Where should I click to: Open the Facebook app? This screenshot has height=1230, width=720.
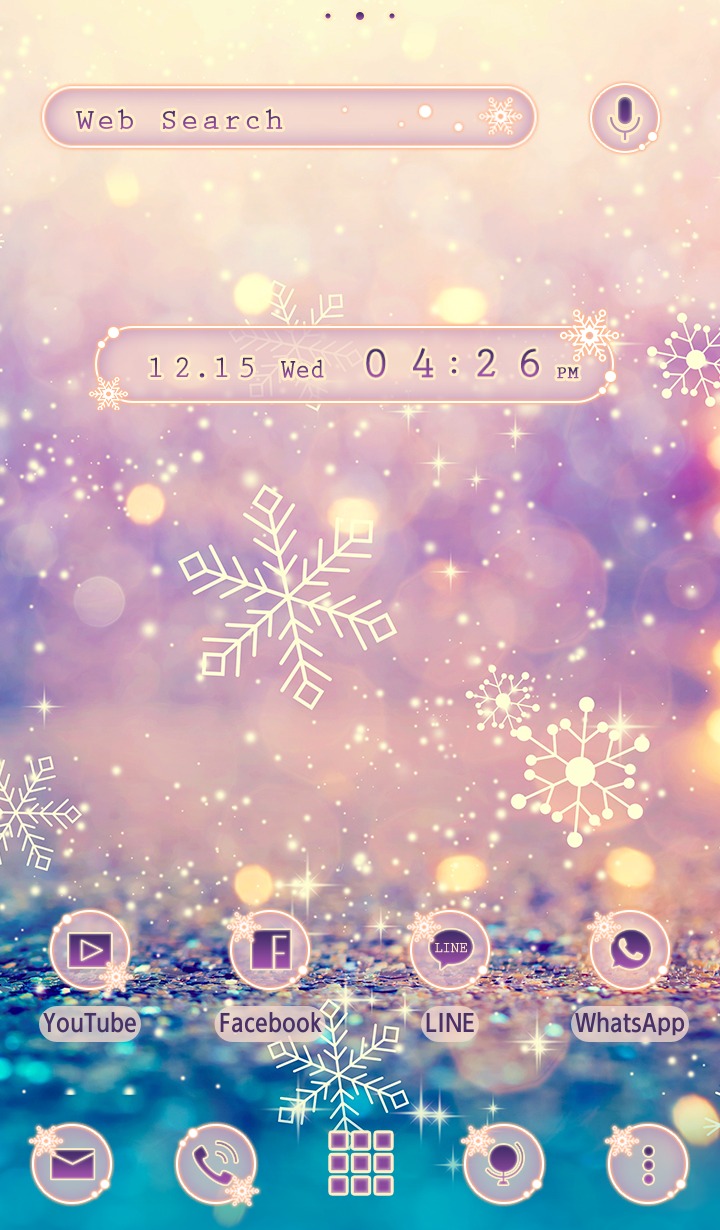(x=270, y=950)
